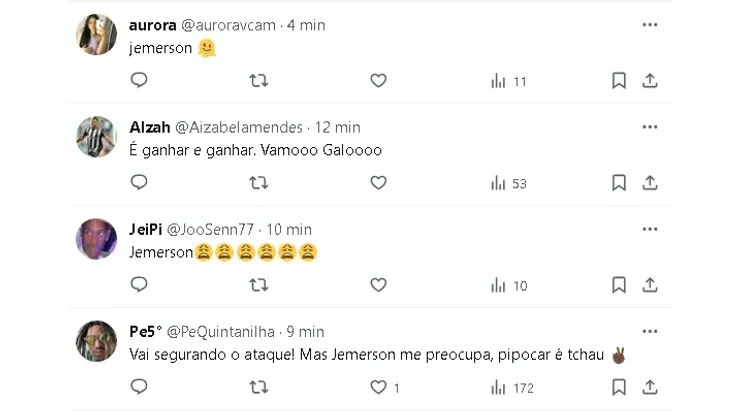Reply to aurora's tweet
The height and width of the screenshot is (416, 740).
coord(139,80)
